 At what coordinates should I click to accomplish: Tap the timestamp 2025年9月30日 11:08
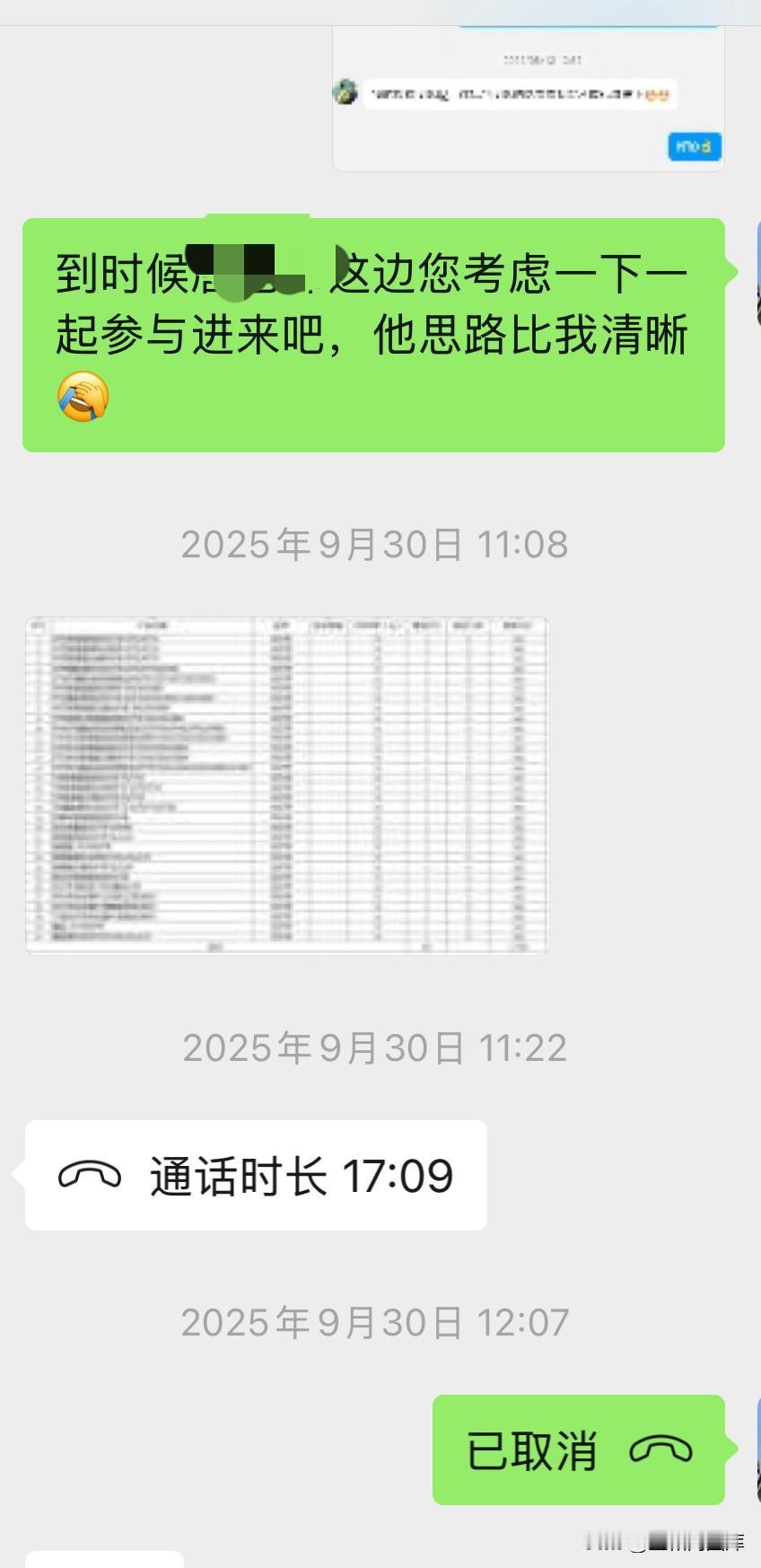pyautogui.click(x=374, y=543)
